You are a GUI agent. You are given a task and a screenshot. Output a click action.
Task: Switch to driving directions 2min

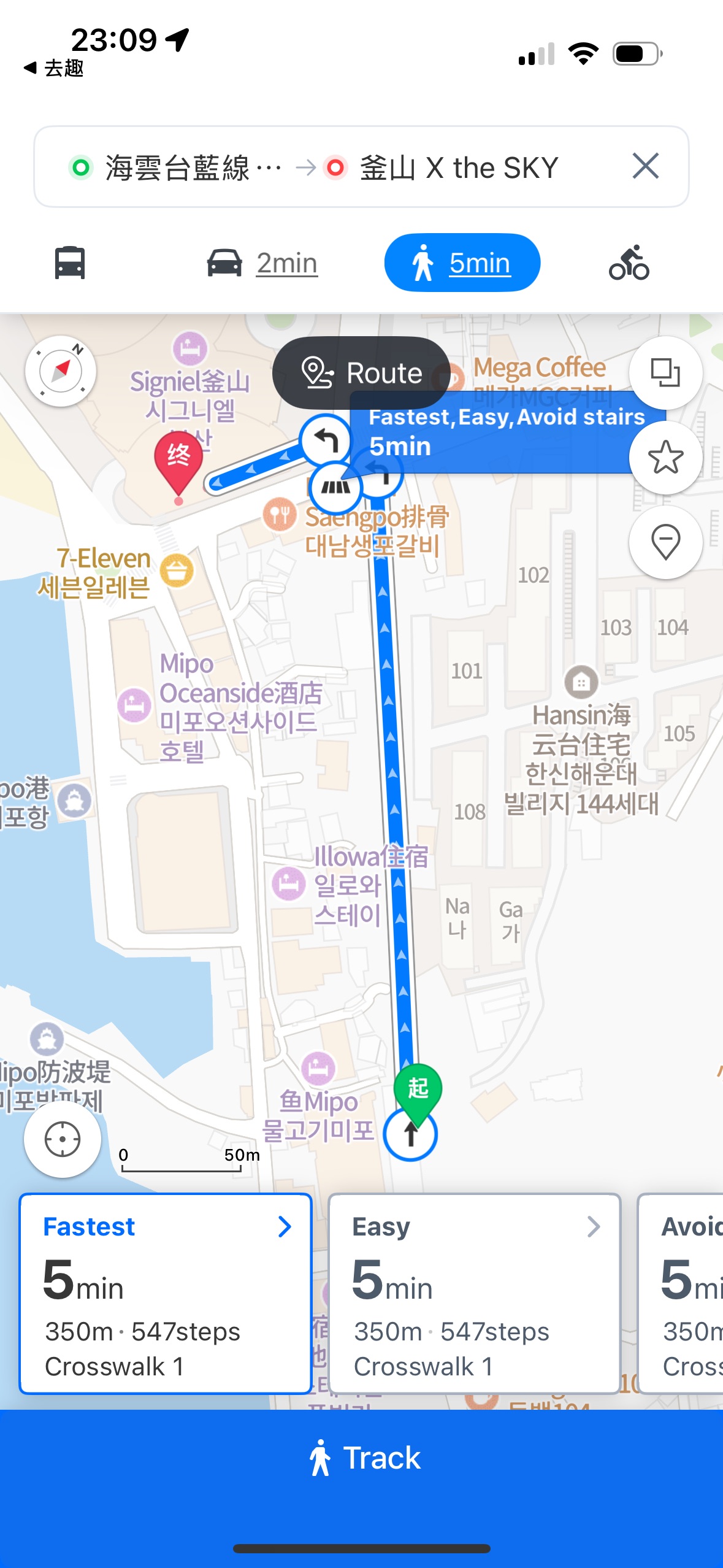click(x=262, y=263)
